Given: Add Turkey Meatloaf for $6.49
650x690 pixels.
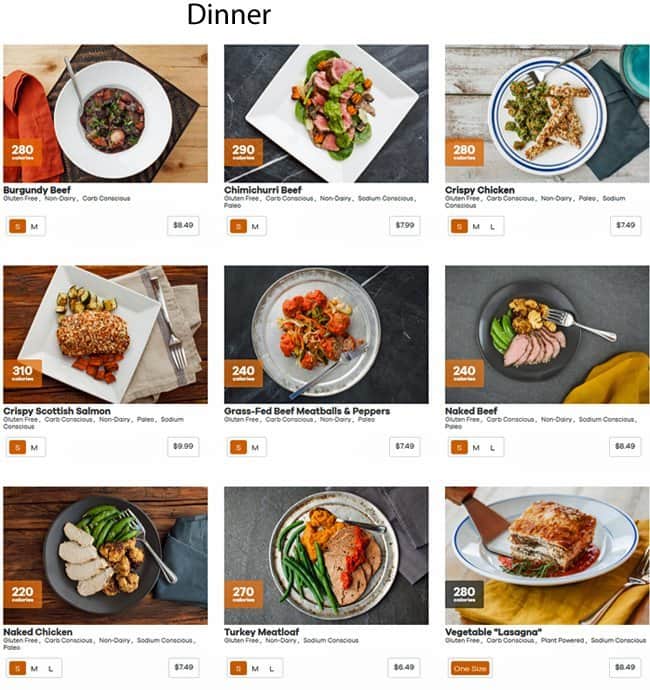Looking at the screenshot, I should pos(405,668).
